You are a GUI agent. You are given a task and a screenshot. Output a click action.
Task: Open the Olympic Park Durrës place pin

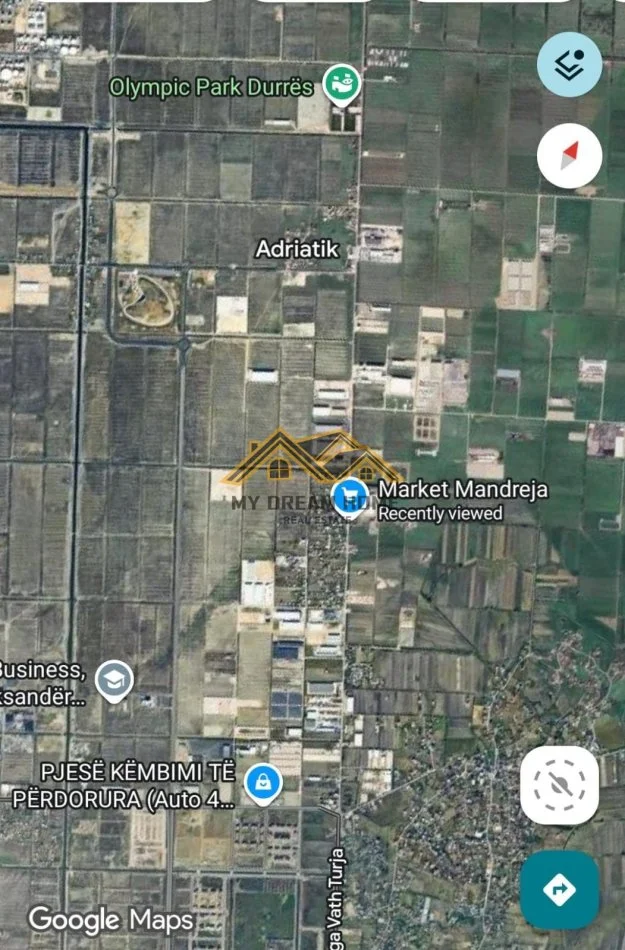click(342, 85)
